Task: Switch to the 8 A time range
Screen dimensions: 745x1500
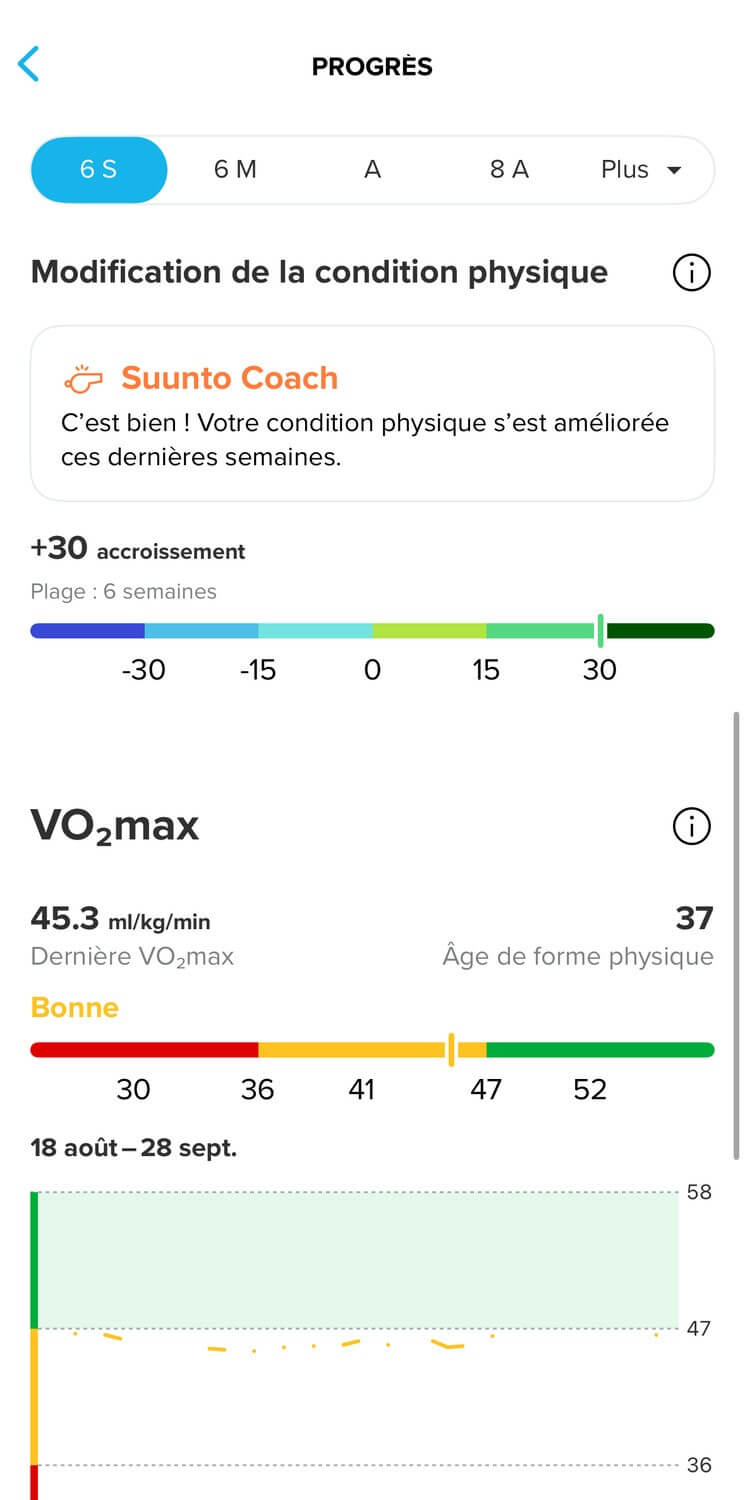Action: coord(509,170)
